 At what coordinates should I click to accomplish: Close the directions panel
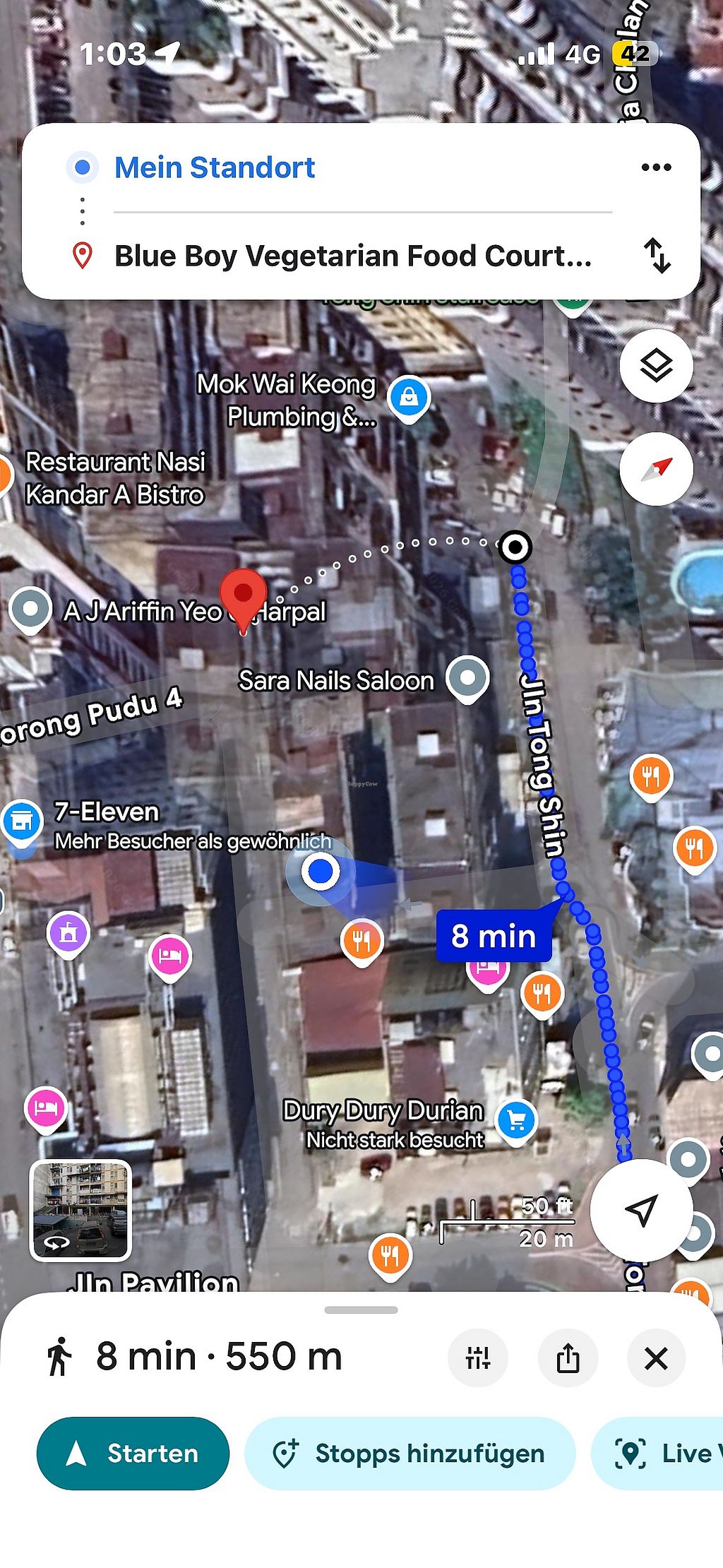tap(656, 1357)
